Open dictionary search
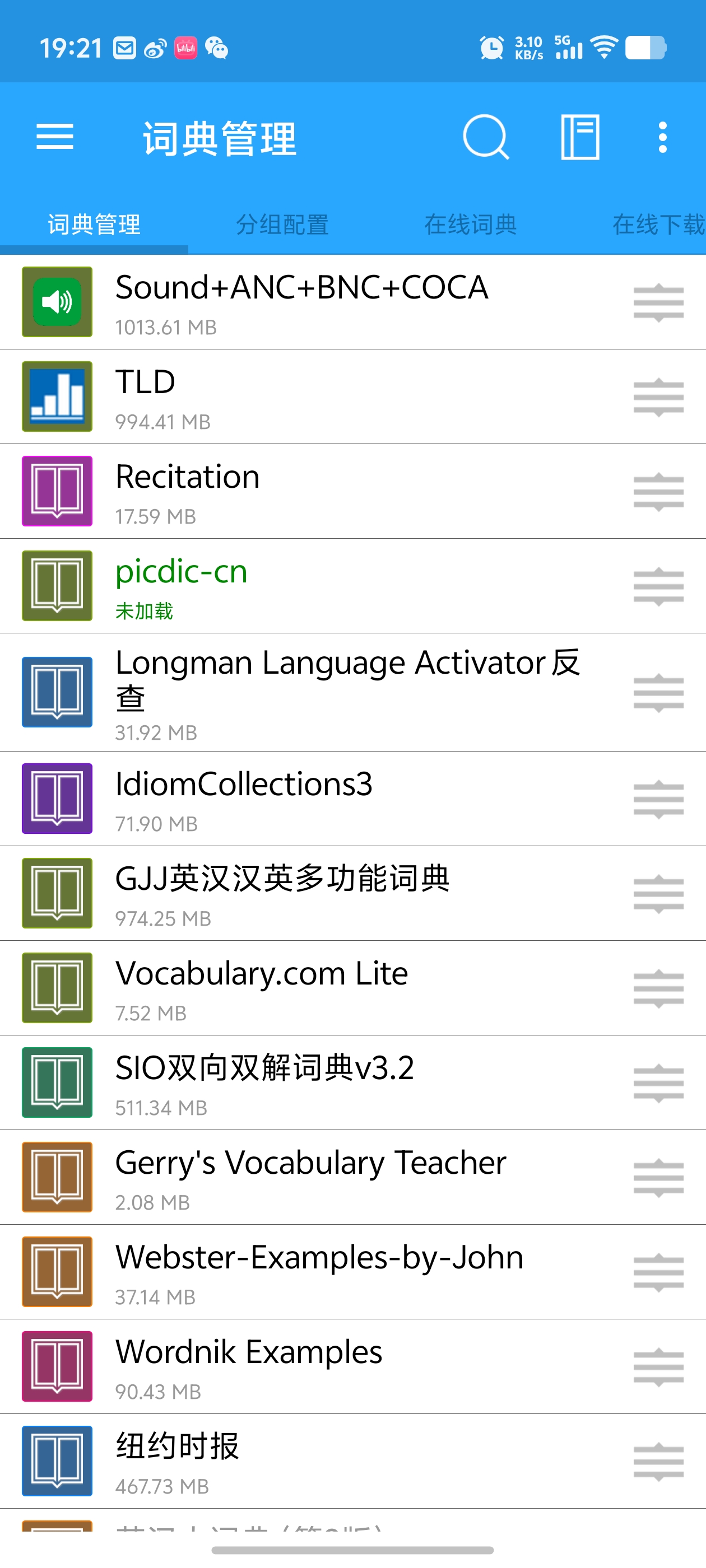This screenshot has height=1568, width=706. (485, 137)
